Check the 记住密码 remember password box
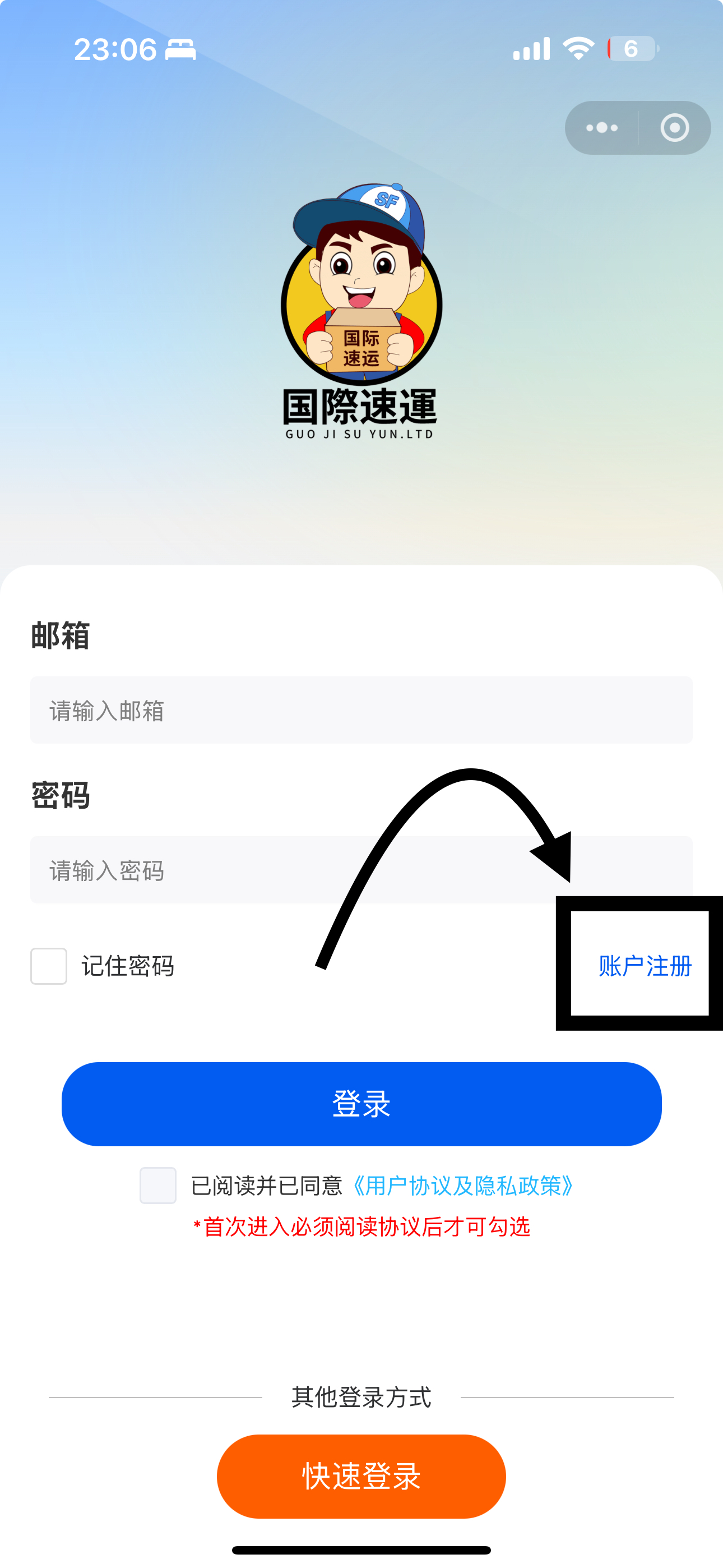This screenshot has width=723, height=1568. point(49,965)
